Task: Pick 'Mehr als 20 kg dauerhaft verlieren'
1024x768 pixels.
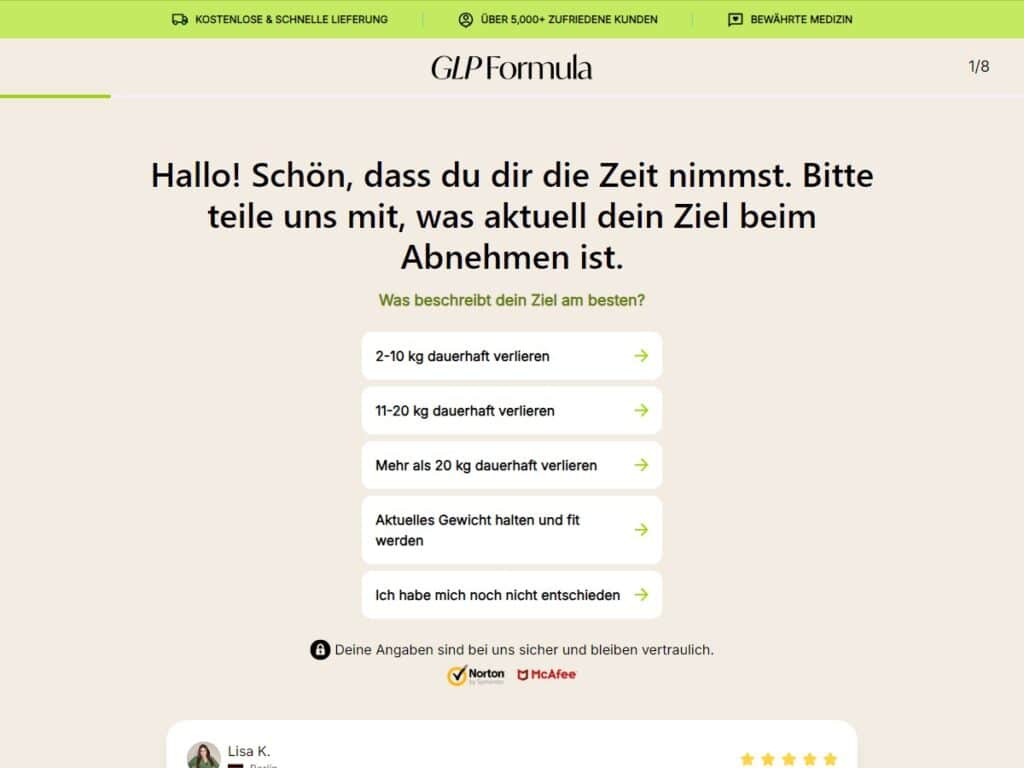Action: 511,465
